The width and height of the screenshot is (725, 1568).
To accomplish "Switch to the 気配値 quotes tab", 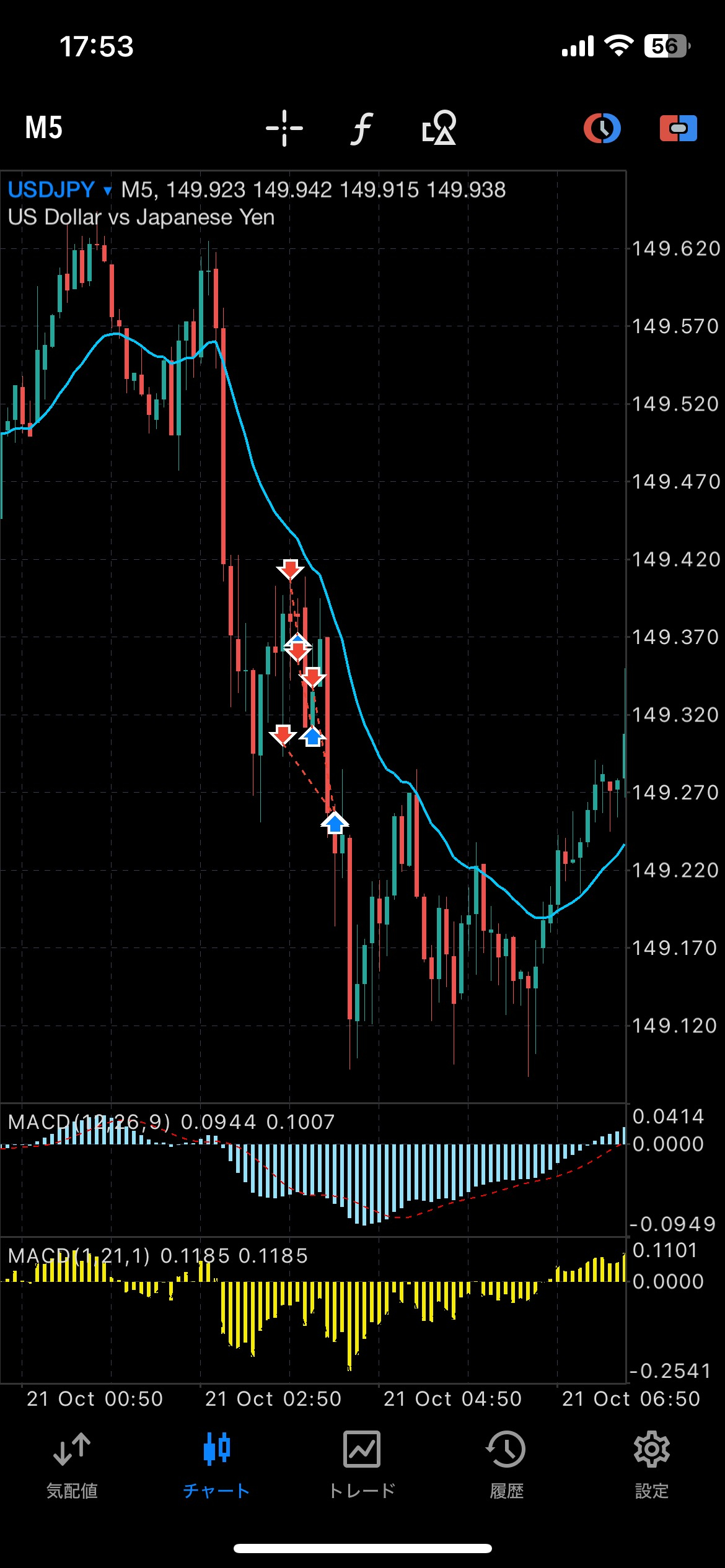I will click(x=72, y=1464).
